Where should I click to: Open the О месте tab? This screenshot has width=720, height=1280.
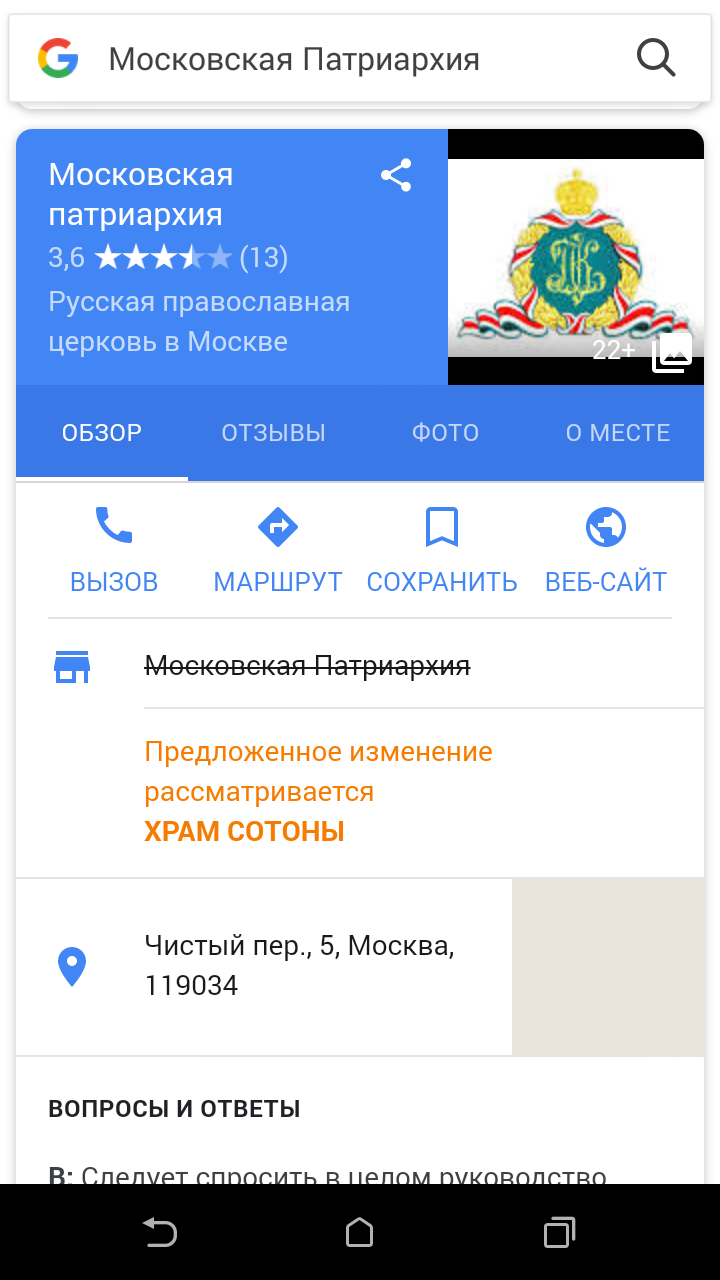click(618, 433)
